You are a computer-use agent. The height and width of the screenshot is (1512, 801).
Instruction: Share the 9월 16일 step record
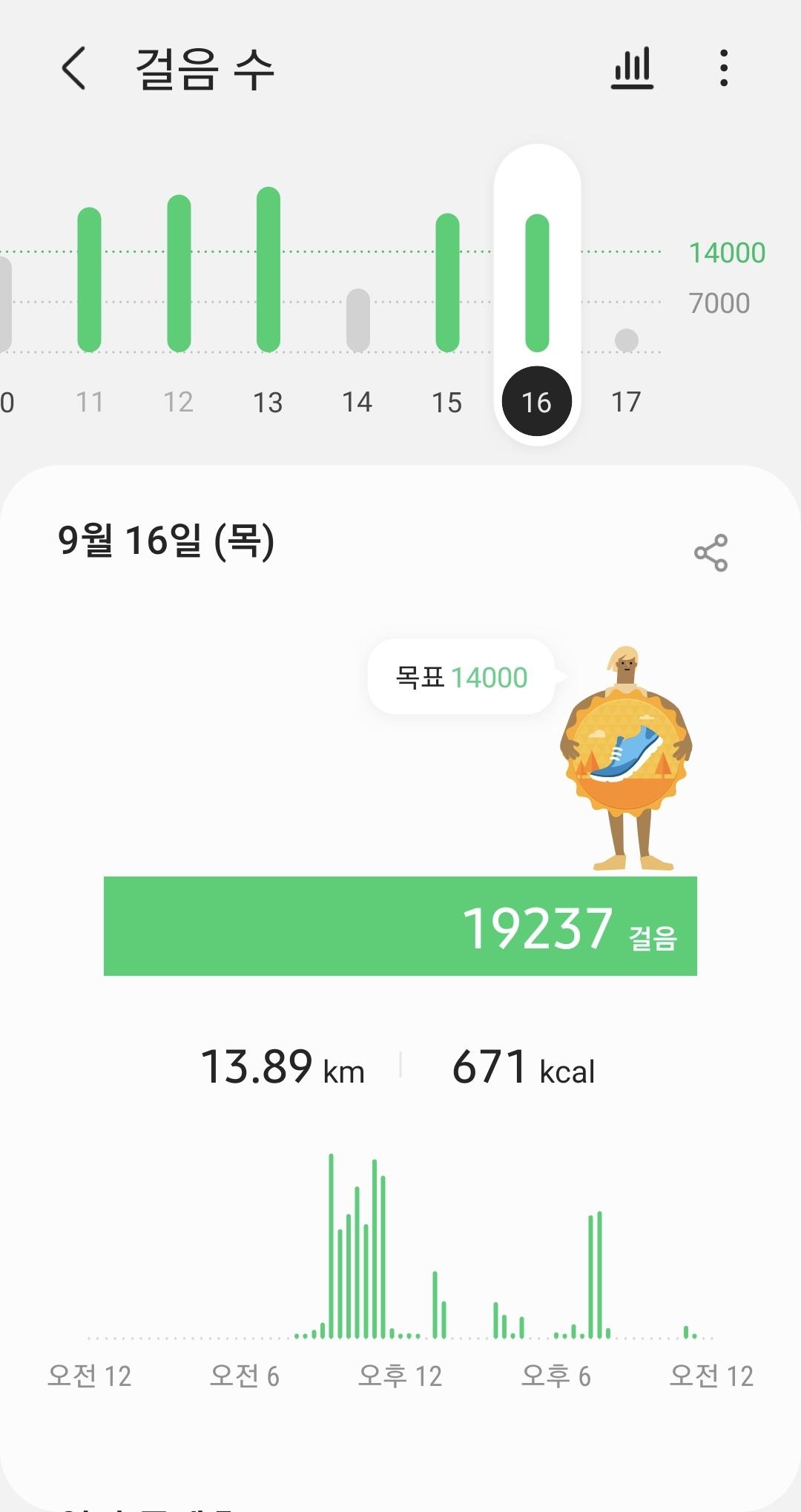[711, 552]
